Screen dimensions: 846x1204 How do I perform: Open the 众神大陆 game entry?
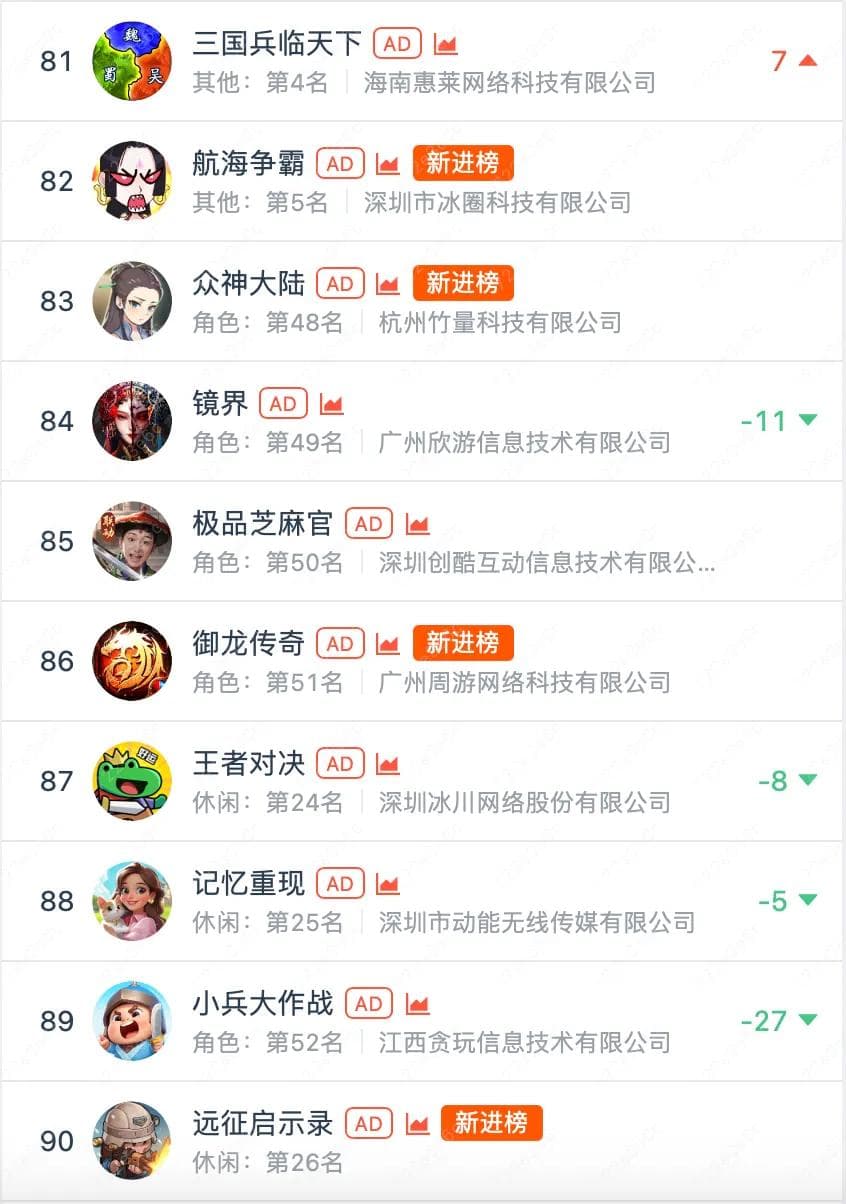coord(248,284)
